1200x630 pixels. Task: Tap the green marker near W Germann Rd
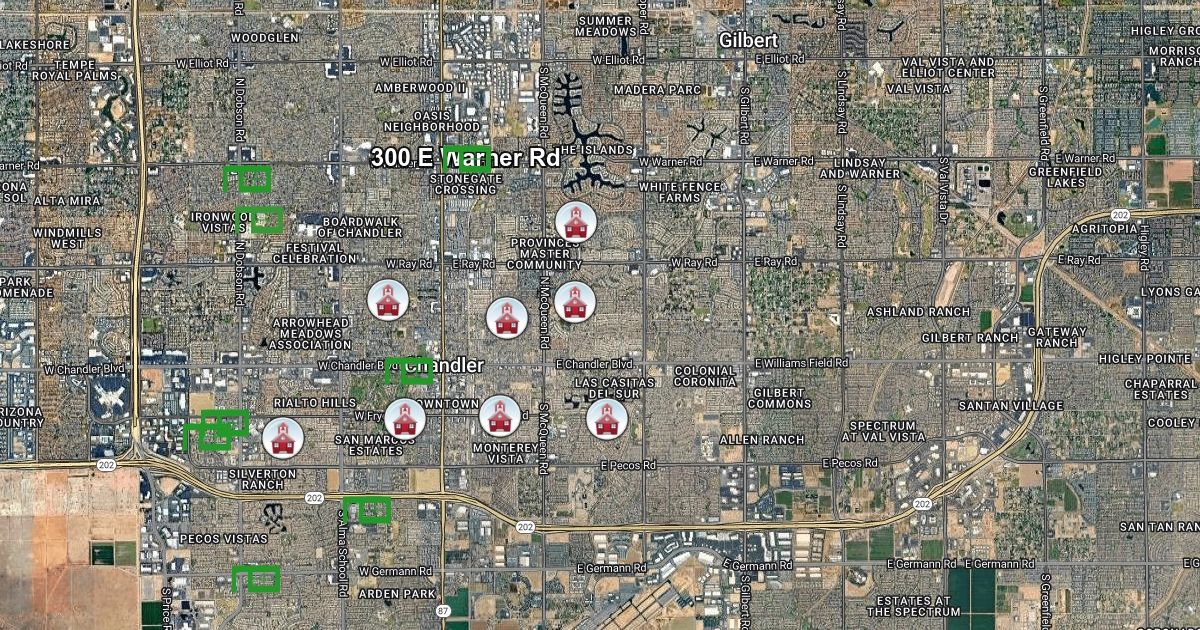point(256,578)
